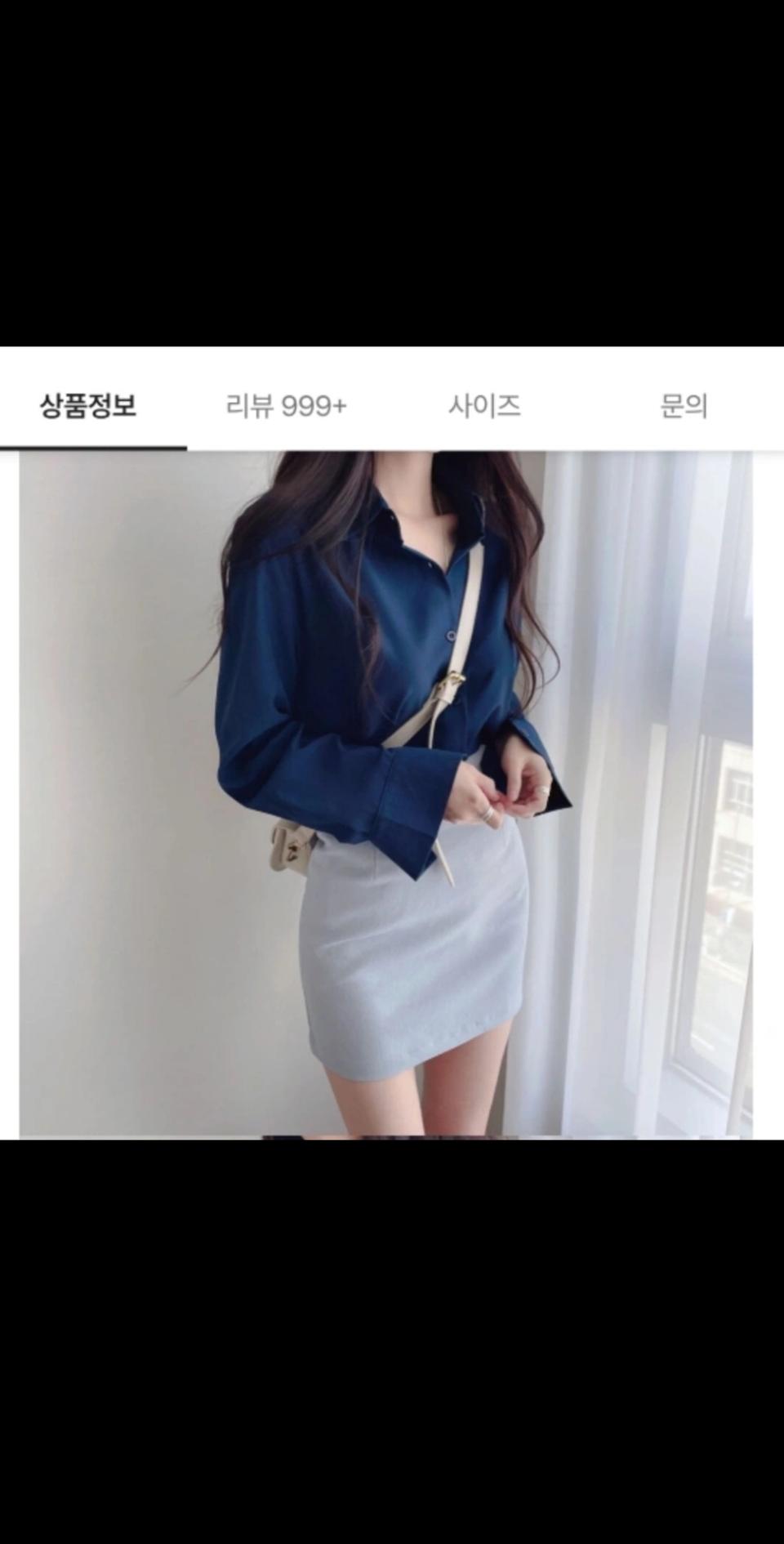Switch to the 상품정보 product info tab
This screenshot has height=1544, width=784.
(x=90, y=404)
